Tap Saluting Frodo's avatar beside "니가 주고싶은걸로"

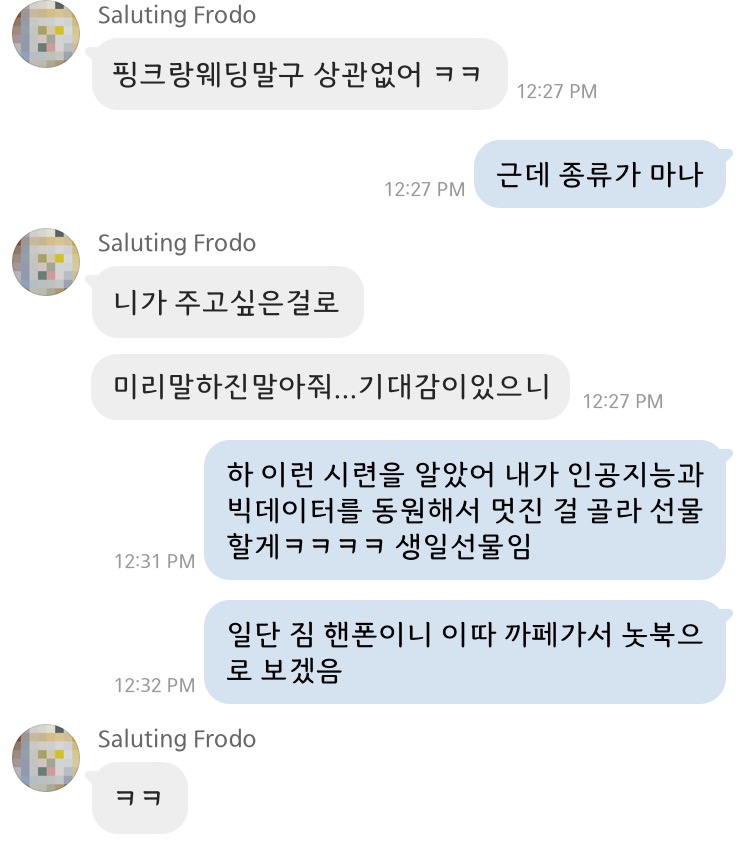tap(45, 261)
